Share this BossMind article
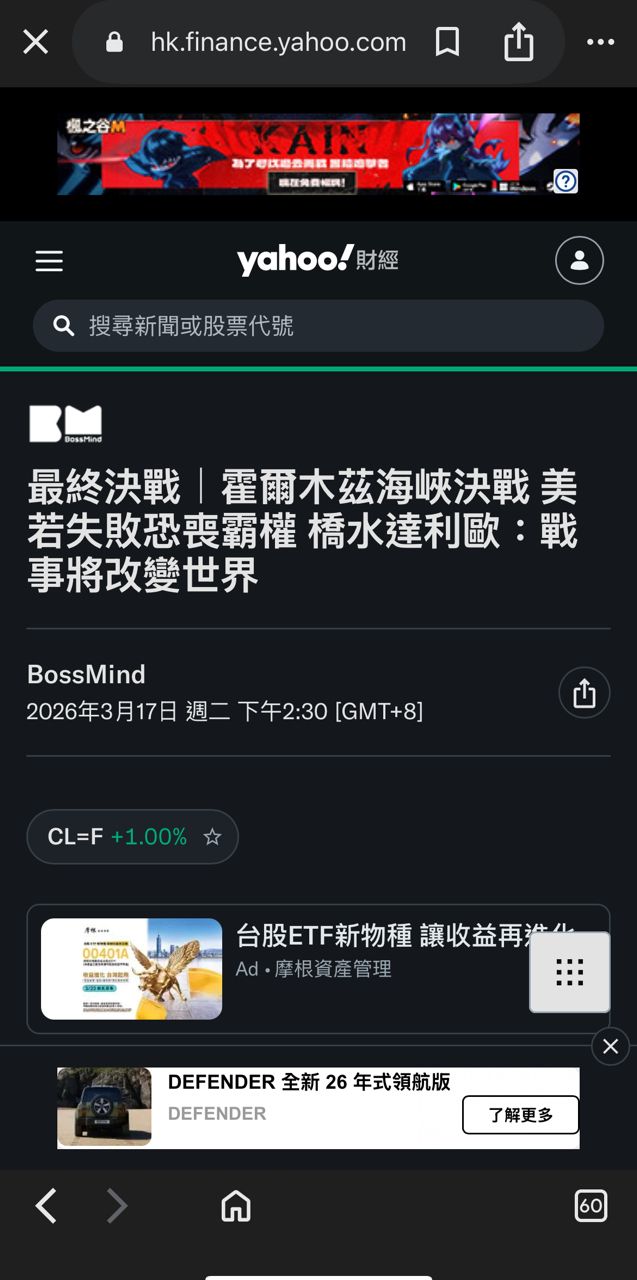 click(x=584, y=693)
